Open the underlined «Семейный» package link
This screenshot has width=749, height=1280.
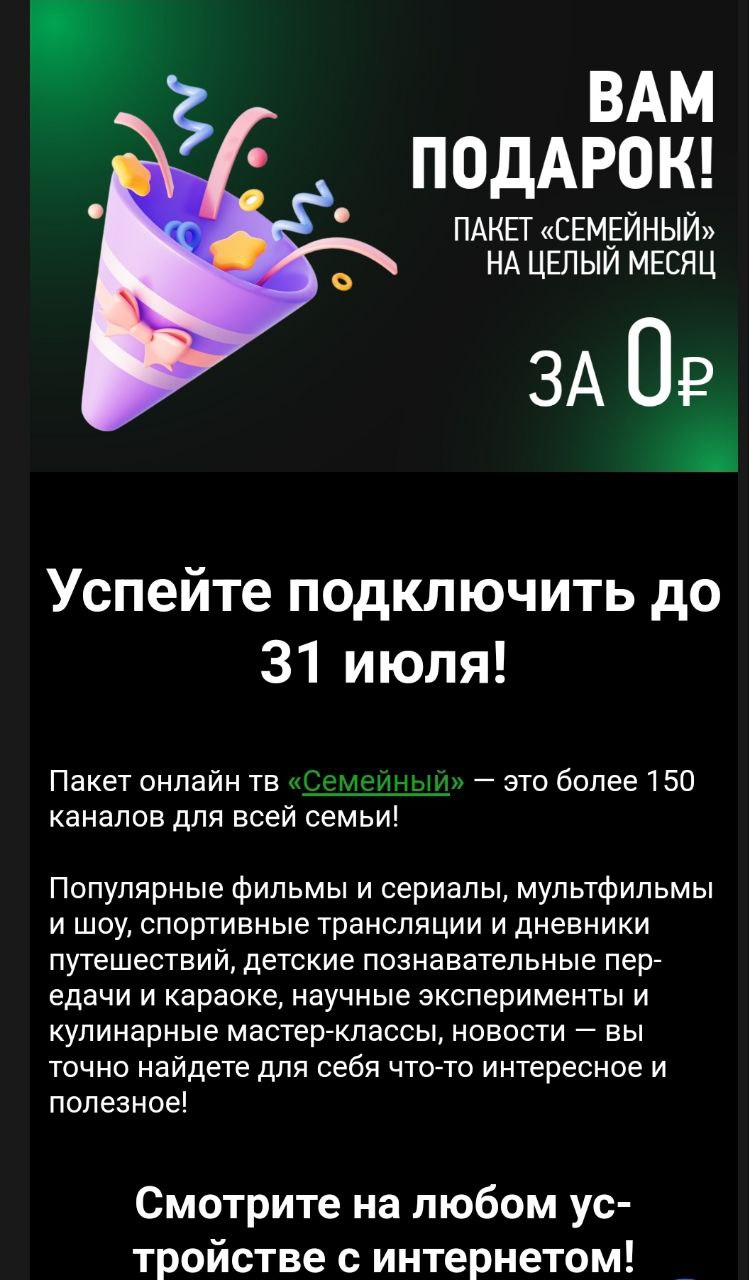point(376,781)
